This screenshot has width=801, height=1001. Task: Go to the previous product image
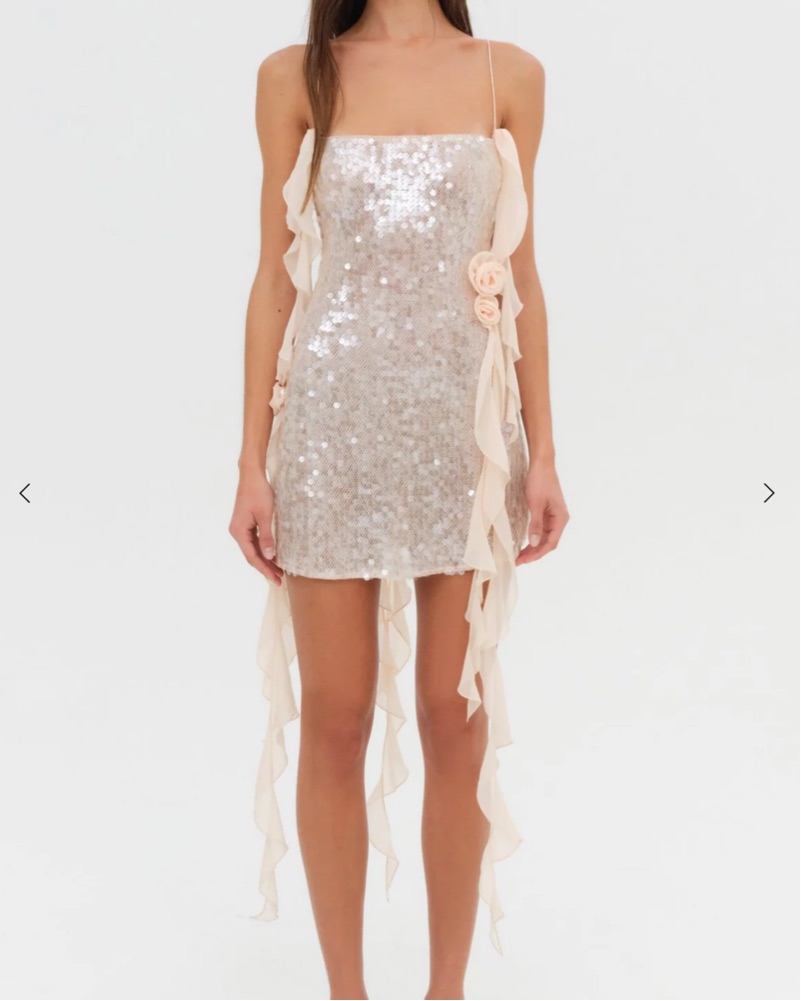[x=25, y=493]
